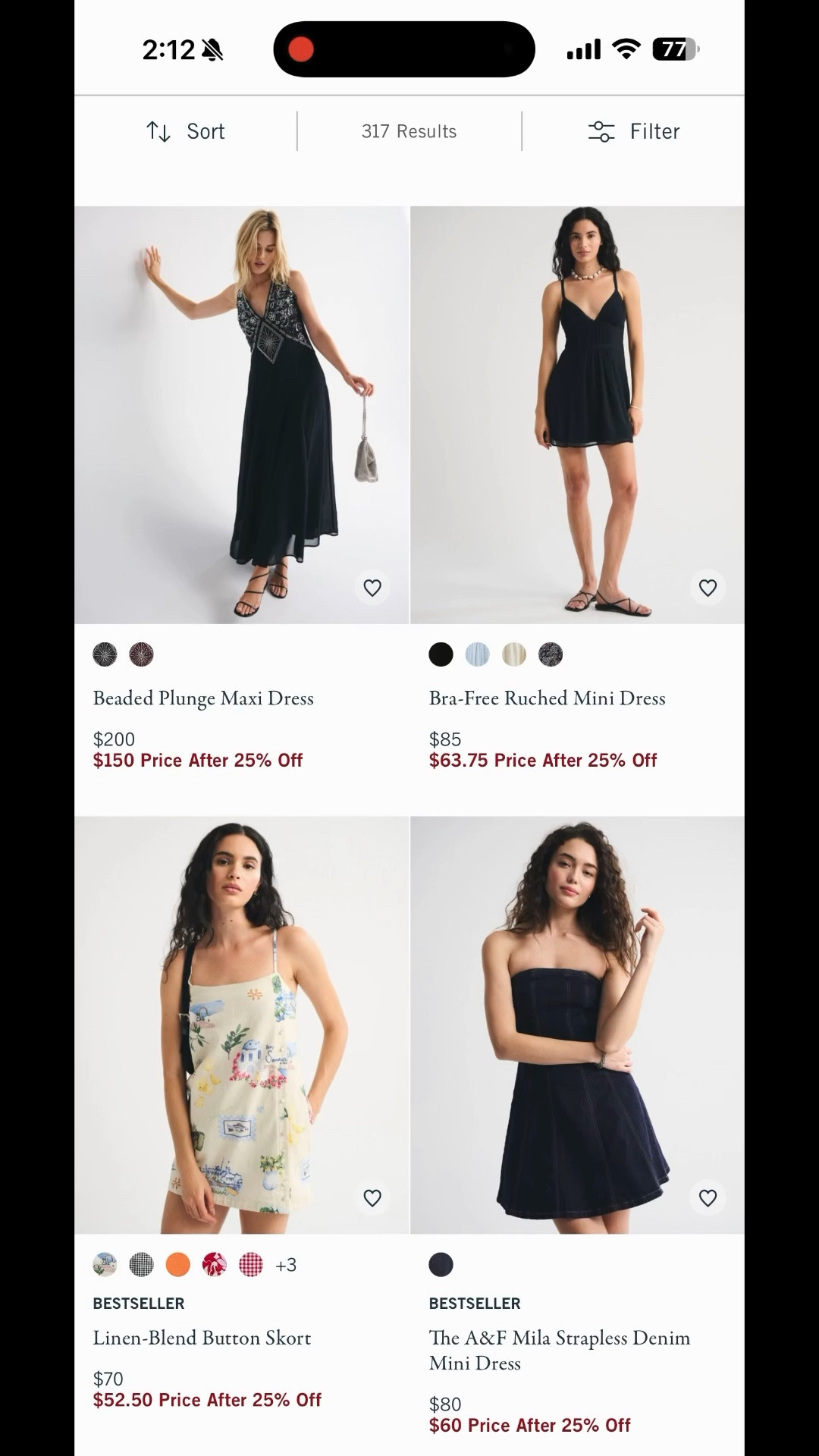
Task: Favorite the Beaded Plunge Maxi Dress
Action: [372, 588]
